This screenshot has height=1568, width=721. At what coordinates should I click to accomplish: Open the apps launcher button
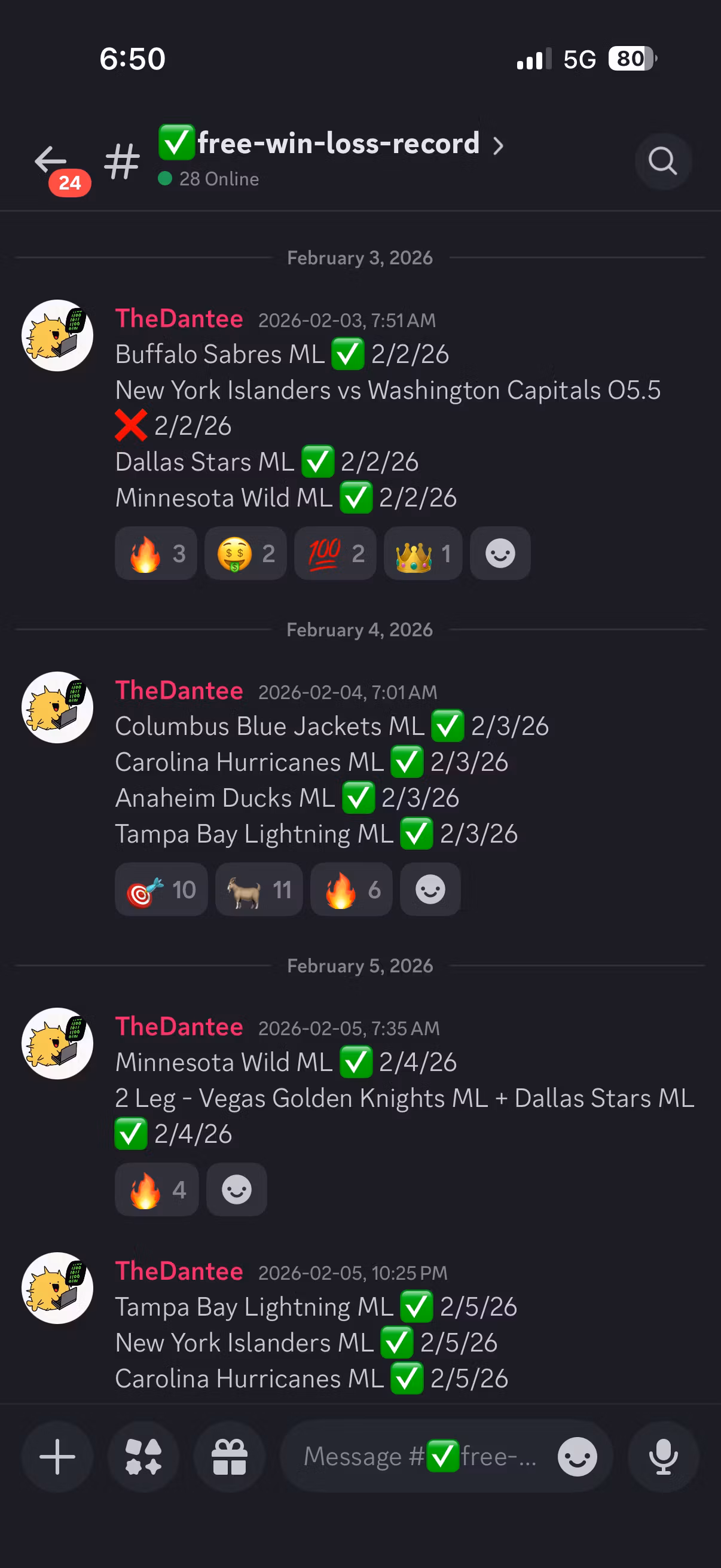143,1457
